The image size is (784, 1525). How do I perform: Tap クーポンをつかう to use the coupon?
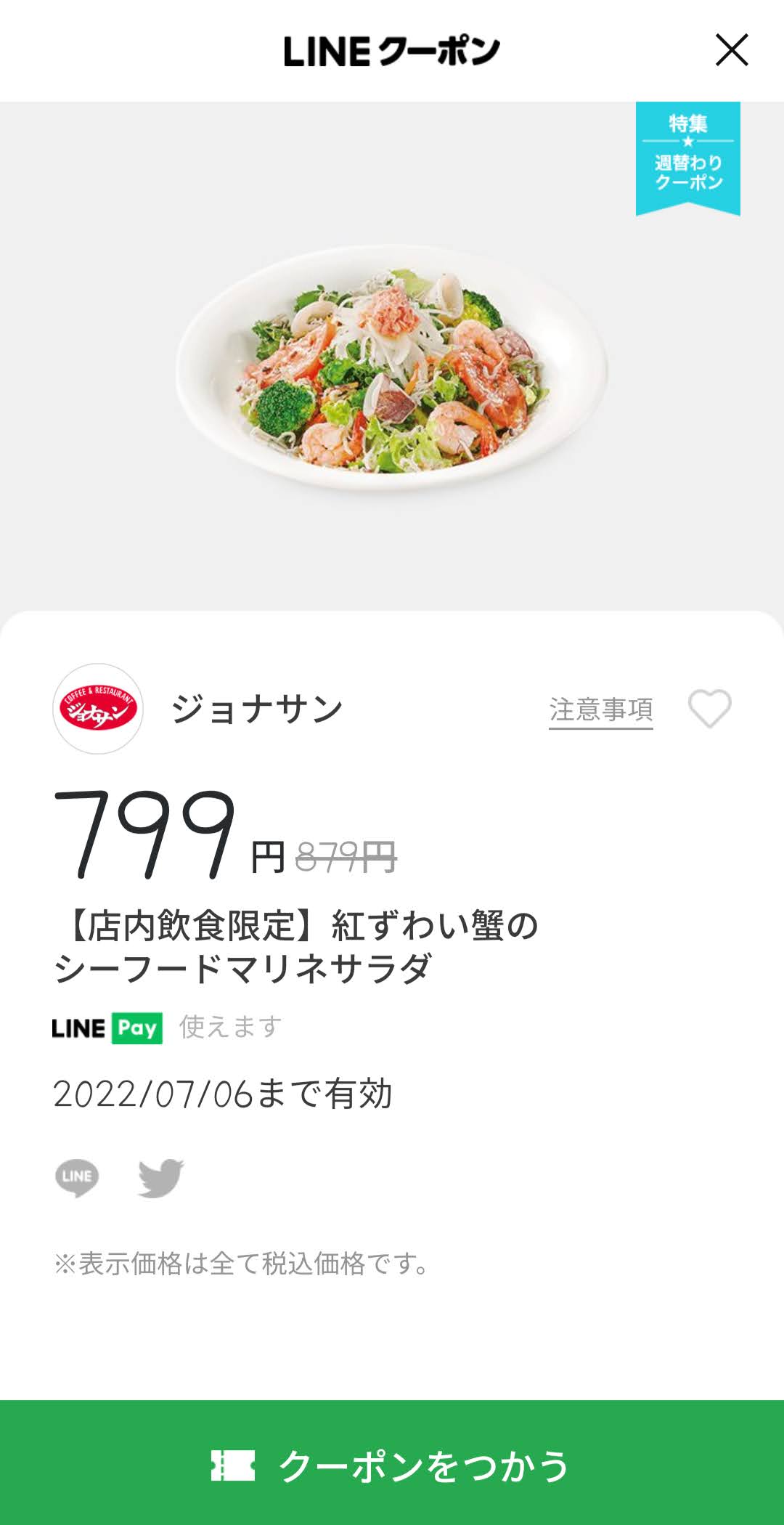[392, 1465]
